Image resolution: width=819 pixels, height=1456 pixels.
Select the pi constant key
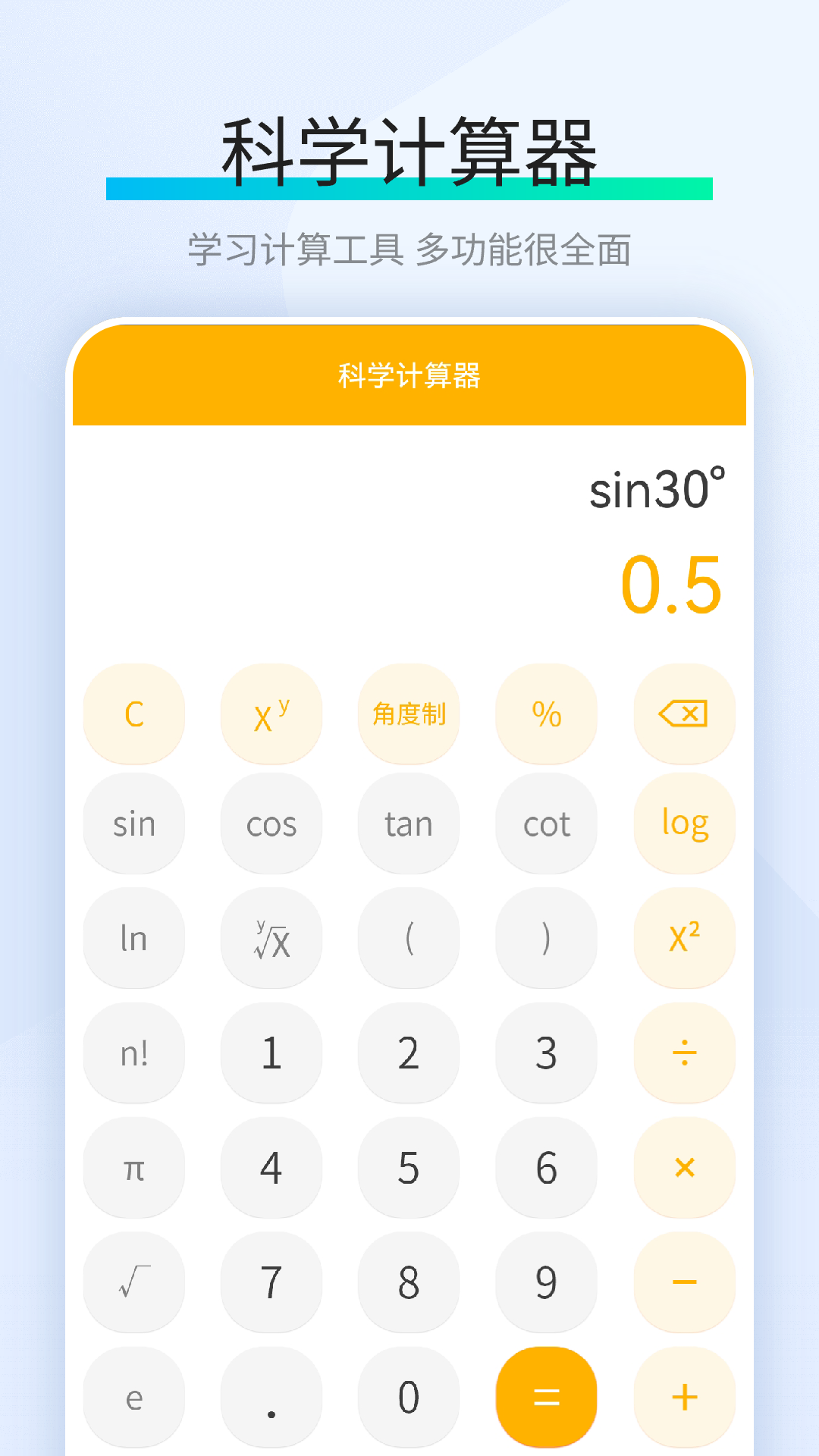coord(134,1168)
